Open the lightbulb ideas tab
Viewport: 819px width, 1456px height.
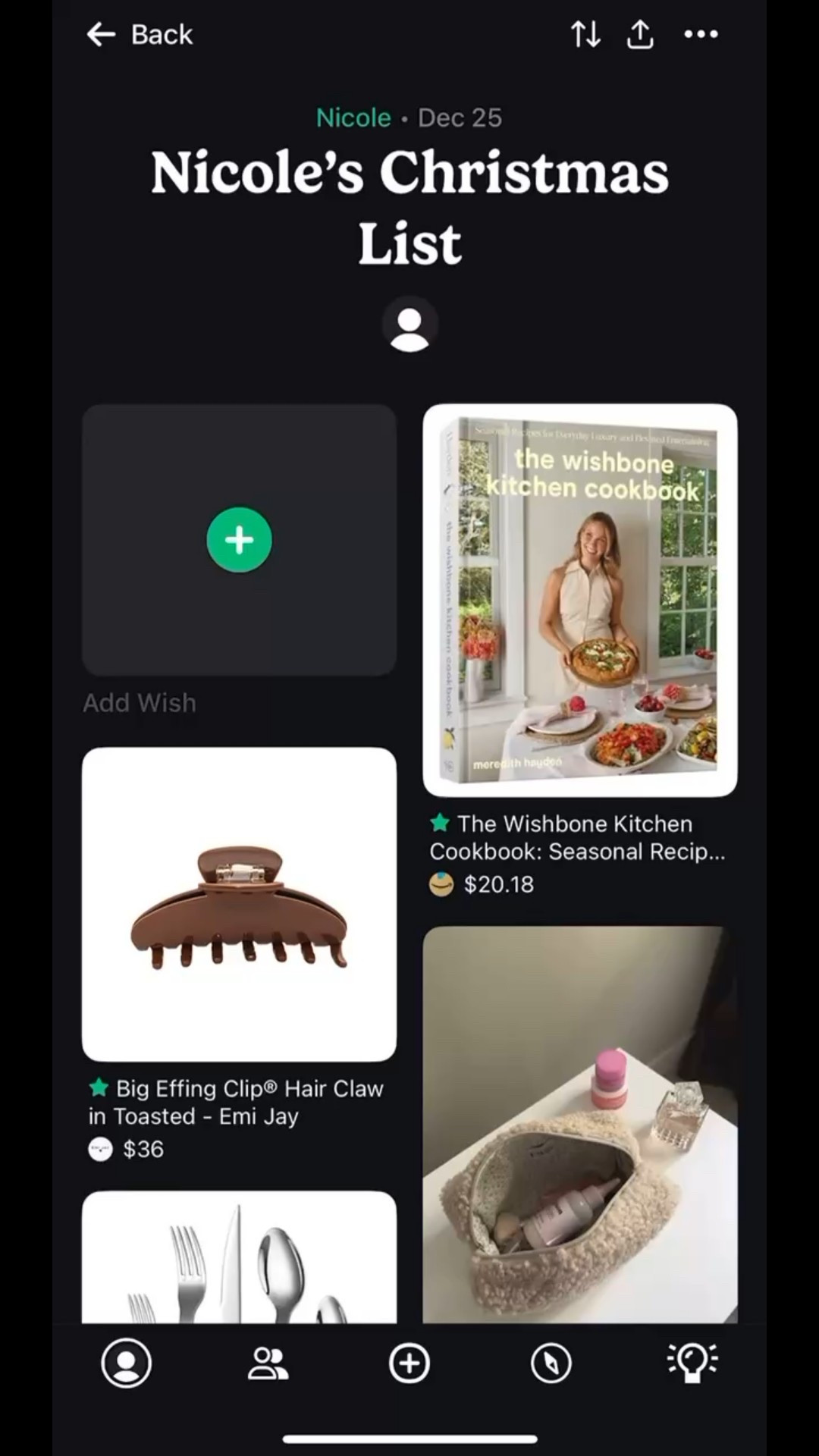point(692,1363)
